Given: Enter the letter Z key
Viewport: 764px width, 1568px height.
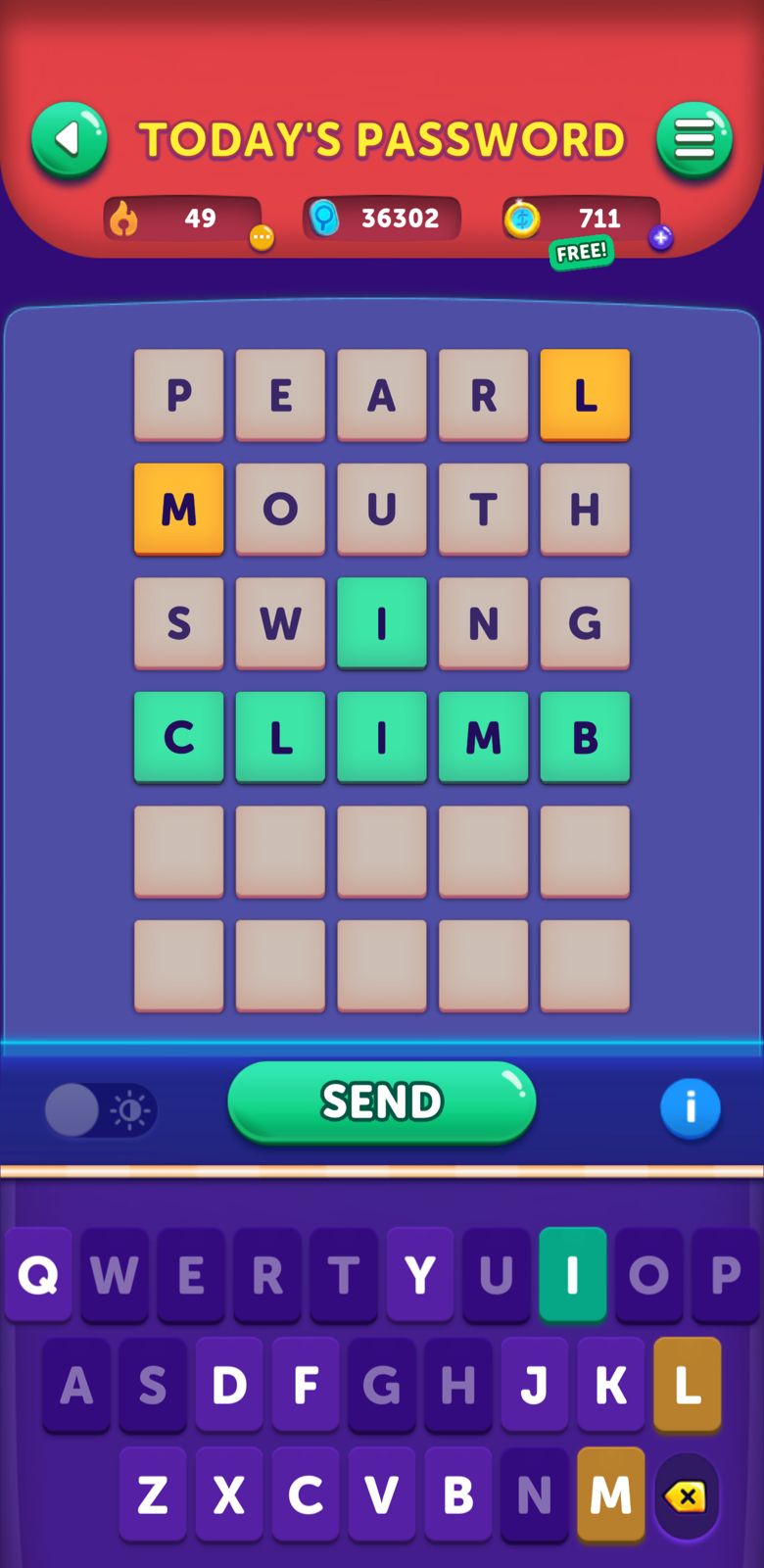Looking at the screenshot, I should pos(153,1495).
